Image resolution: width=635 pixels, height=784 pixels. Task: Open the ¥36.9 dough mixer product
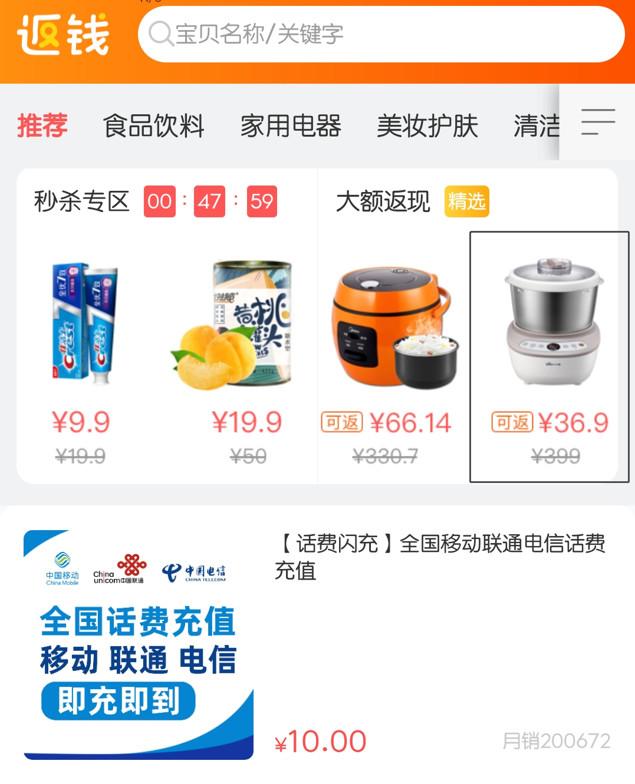pos(549,330)
